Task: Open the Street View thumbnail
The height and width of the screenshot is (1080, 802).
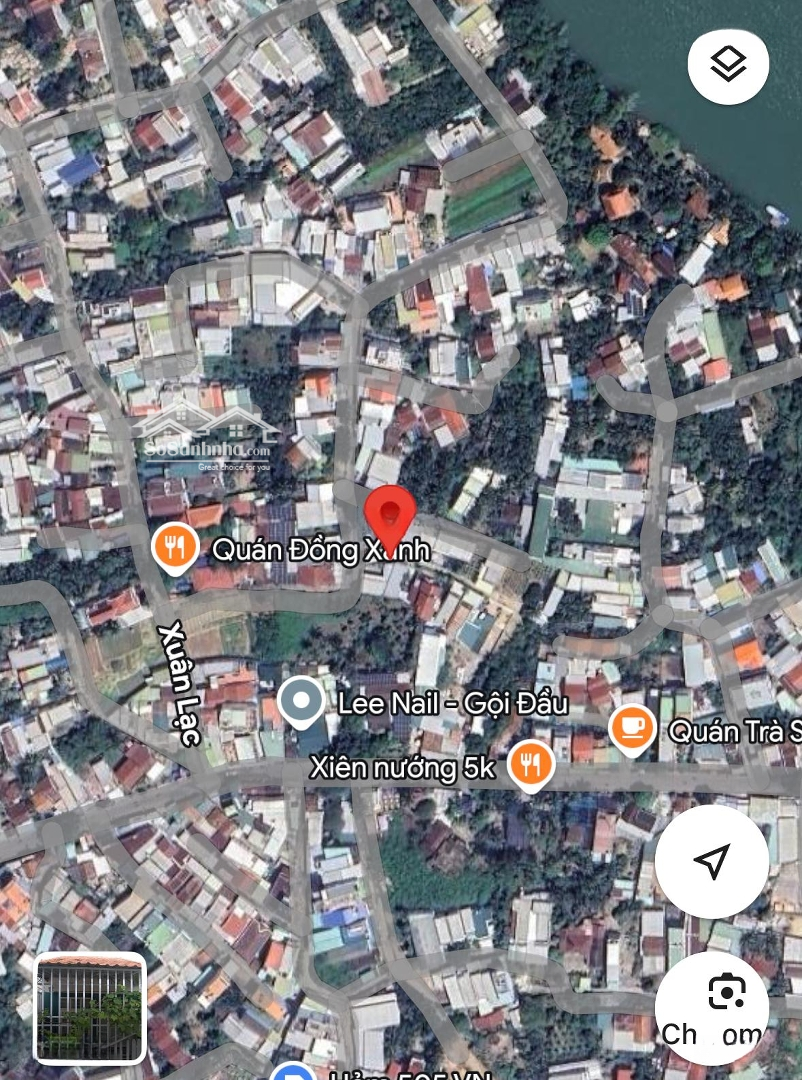Action: (90, 1008)
